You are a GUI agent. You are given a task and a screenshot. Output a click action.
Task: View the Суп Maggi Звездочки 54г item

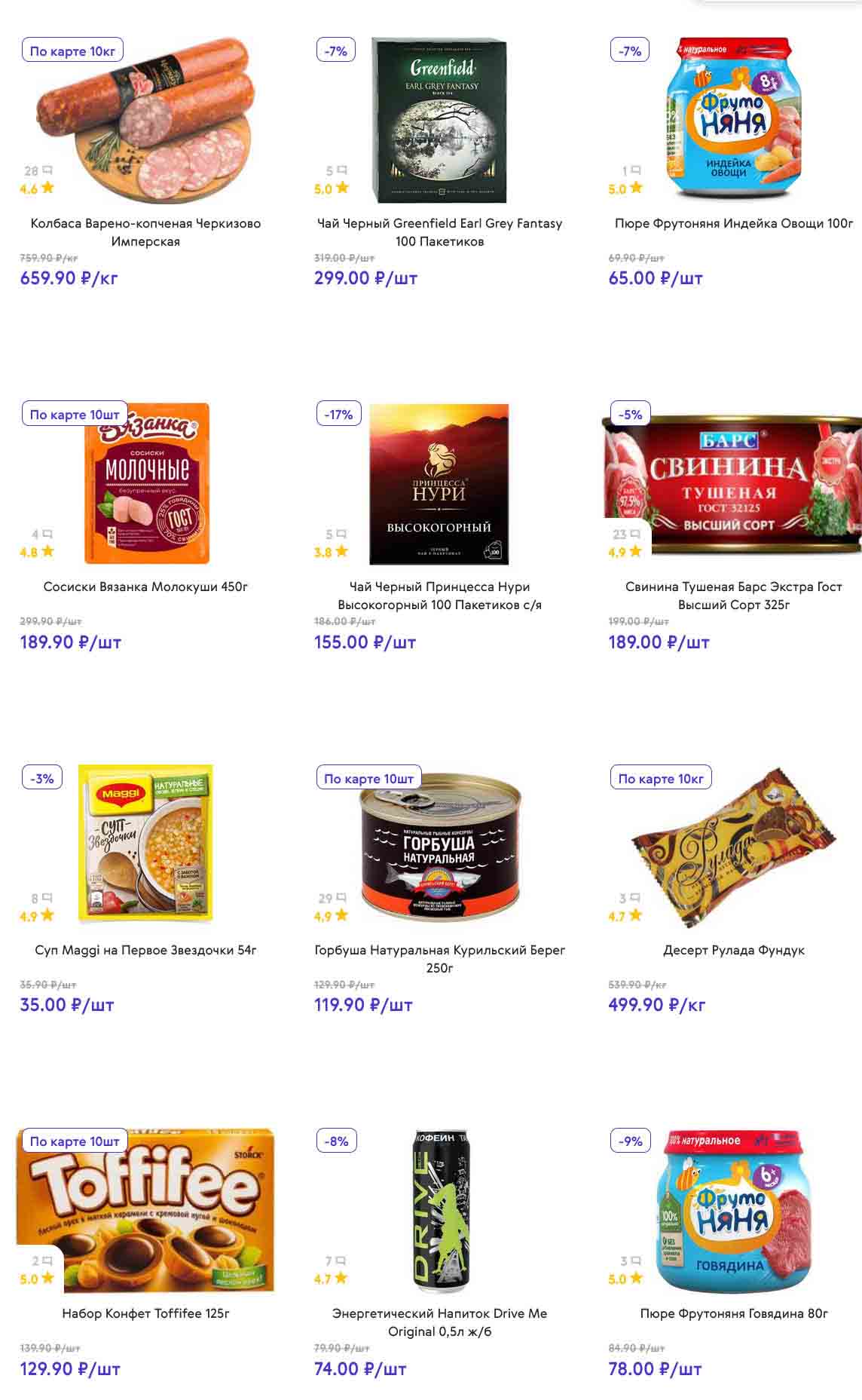145,950
